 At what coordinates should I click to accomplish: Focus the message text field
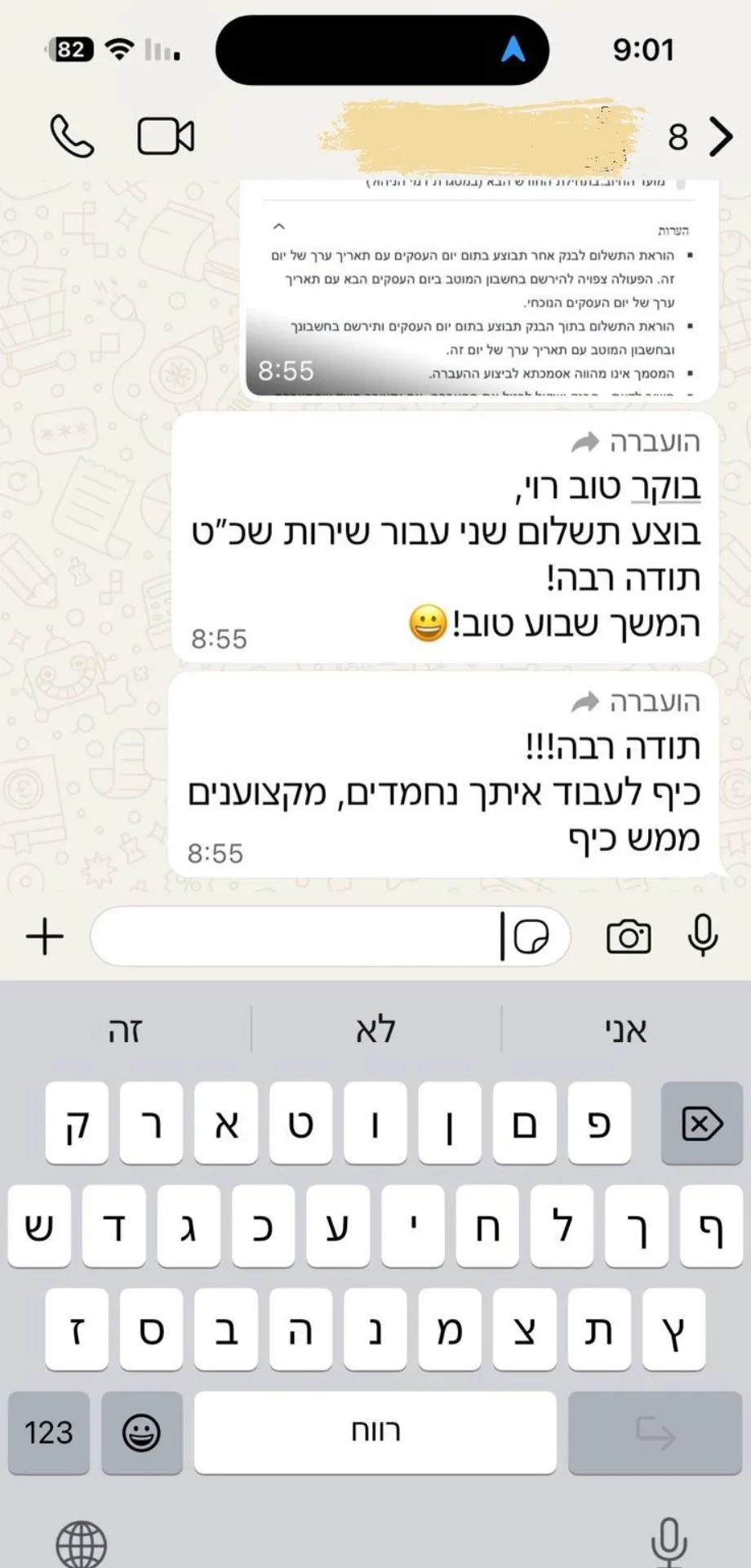(294, 936)
